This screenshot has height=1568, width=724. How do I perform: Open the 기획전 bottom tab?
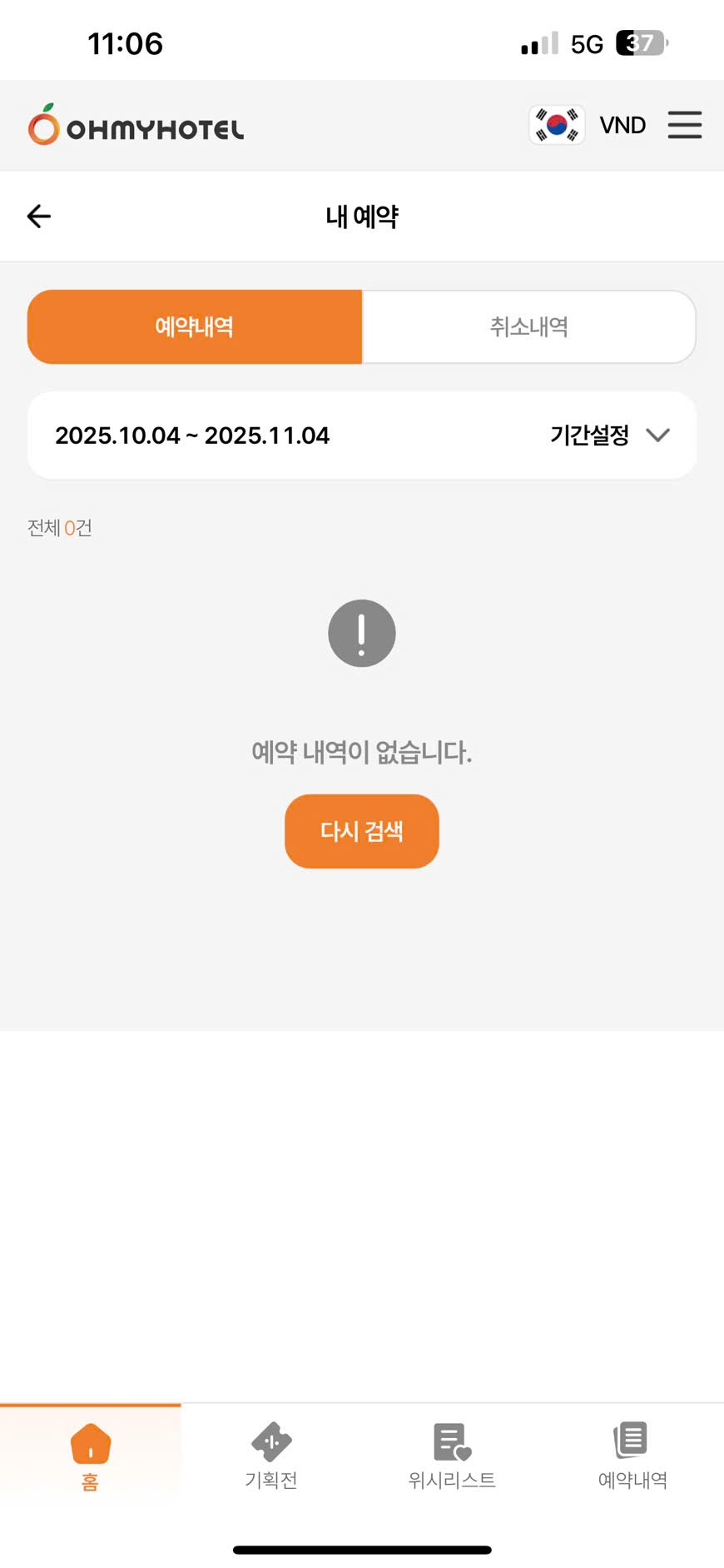271,1456
